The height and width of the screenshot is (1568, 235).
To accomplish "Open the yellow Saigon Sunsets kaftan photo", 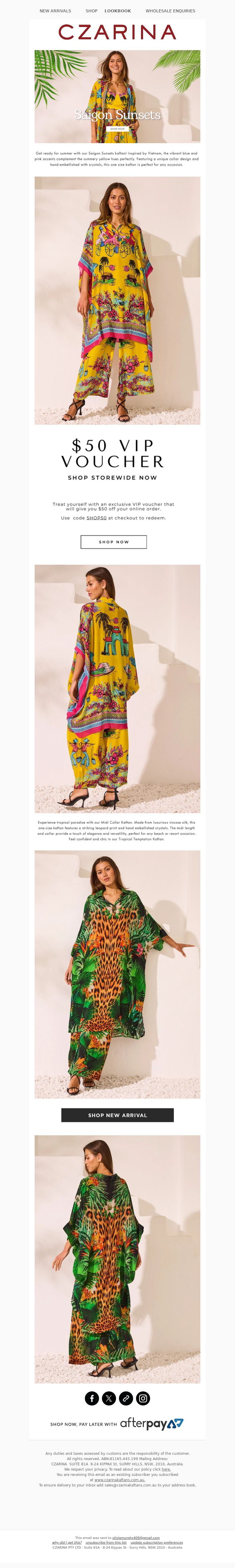I will click(x=117, y=300).
